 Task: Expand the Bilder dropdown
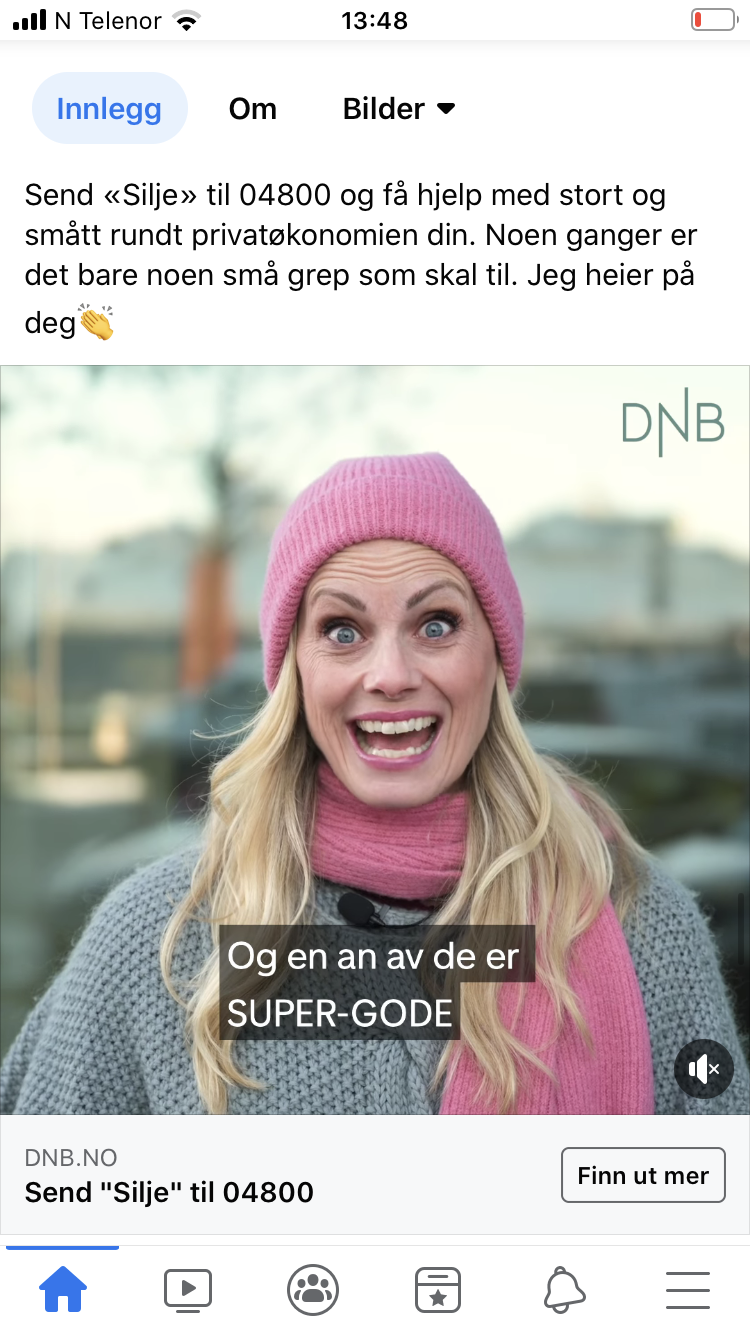399,108
